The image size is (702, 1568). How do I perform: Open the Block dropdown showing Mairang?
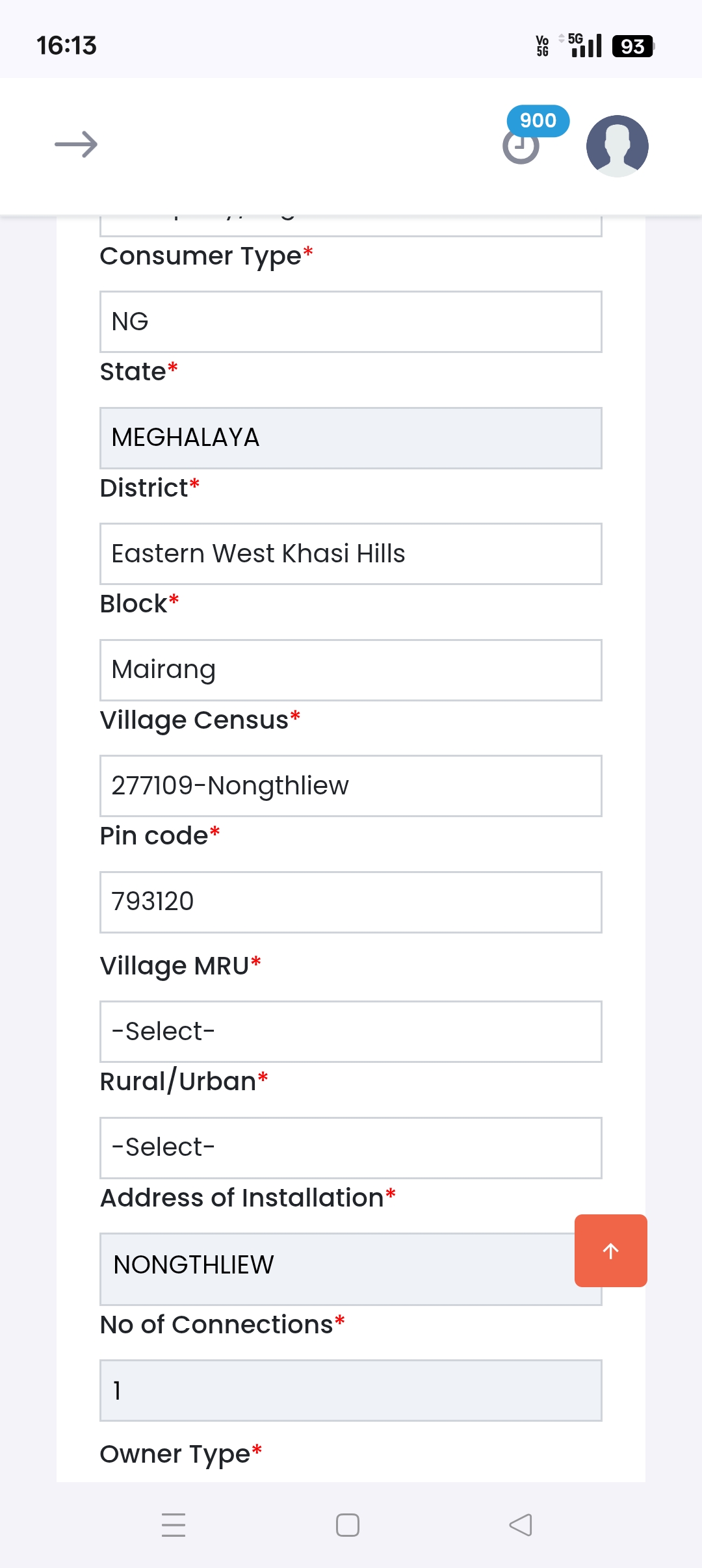coord(351,670)
